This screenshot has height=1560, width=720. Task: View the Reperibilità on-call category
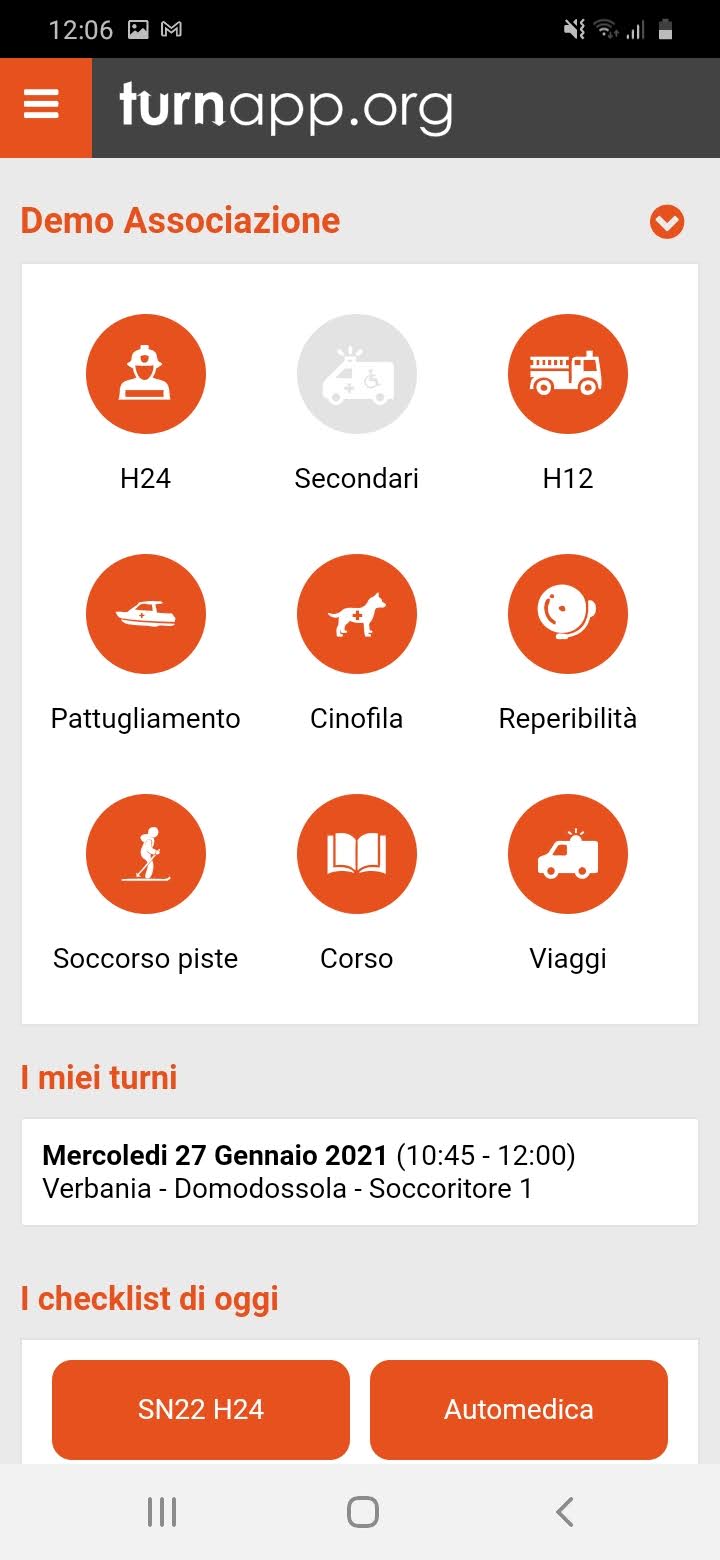[568, 614]
